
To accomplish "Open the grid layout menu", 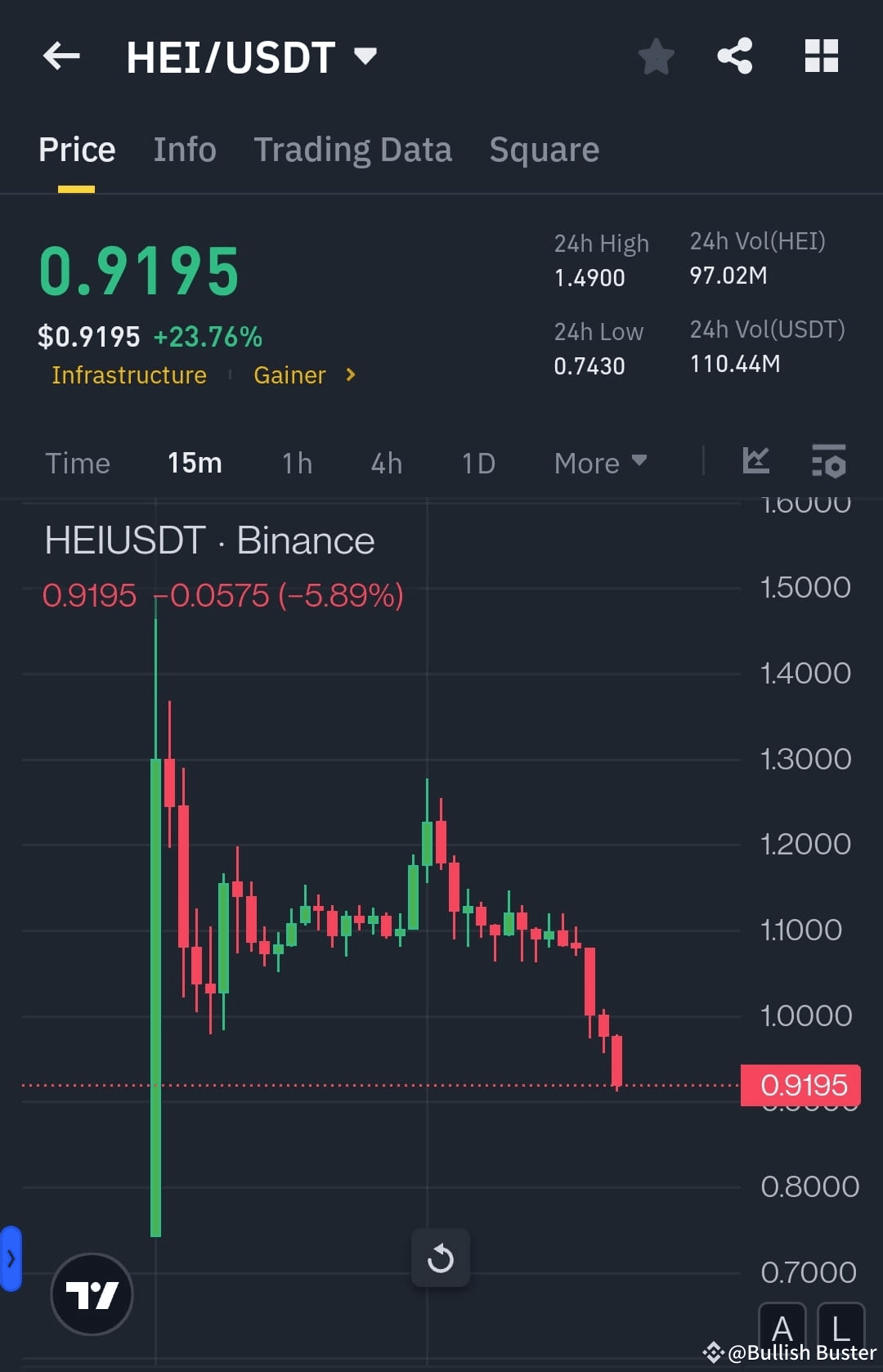I will (x=821, y=56).
